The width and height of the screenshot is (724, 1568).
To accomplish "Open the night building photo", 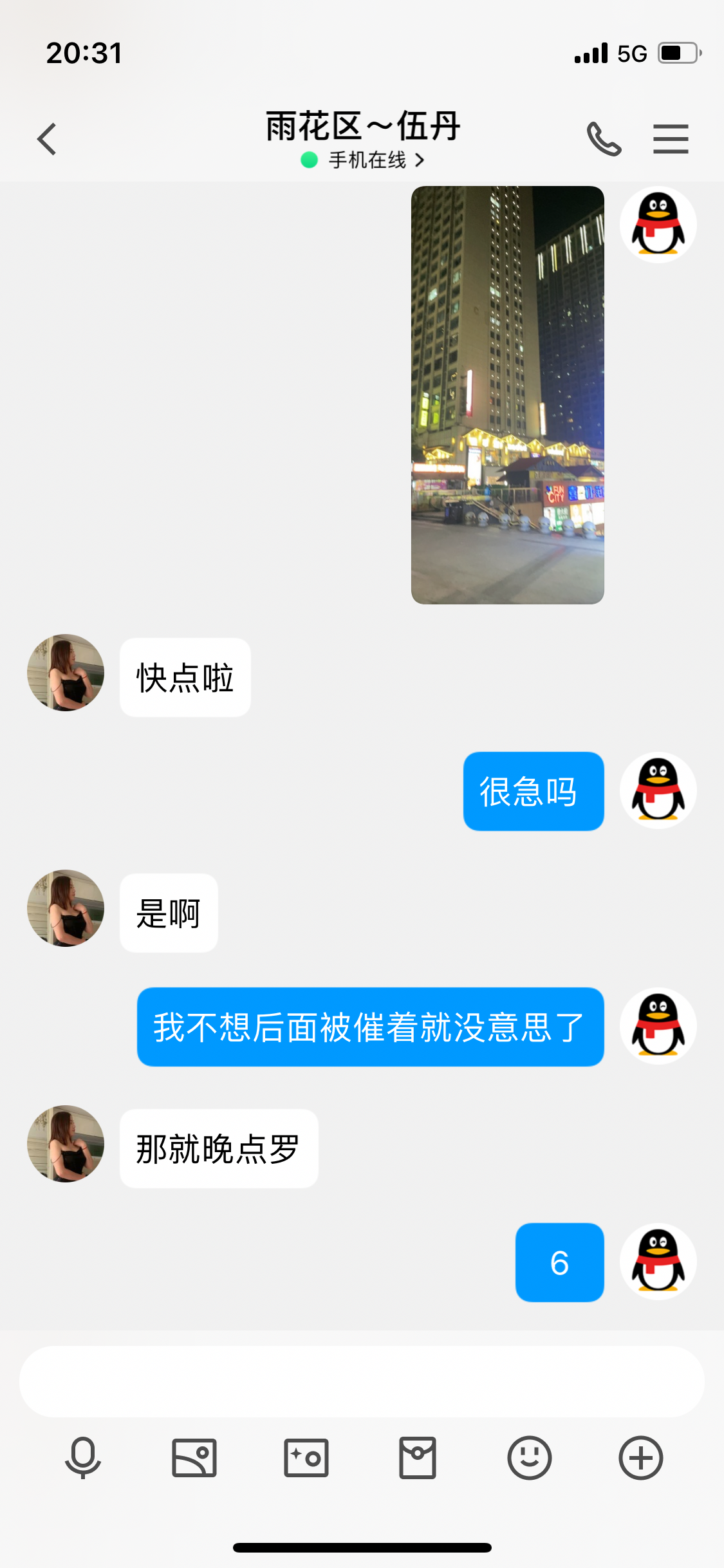I will (507, 395).
